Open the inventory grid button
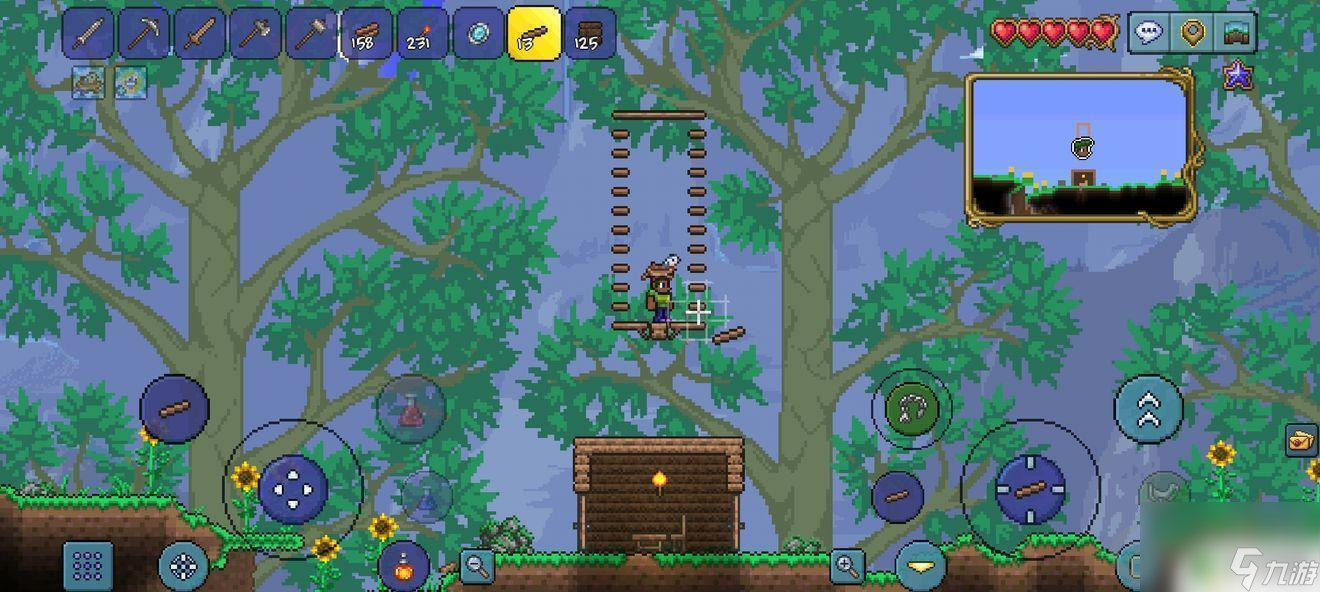This screenshot has width=1320, height=592. (88, 566)
